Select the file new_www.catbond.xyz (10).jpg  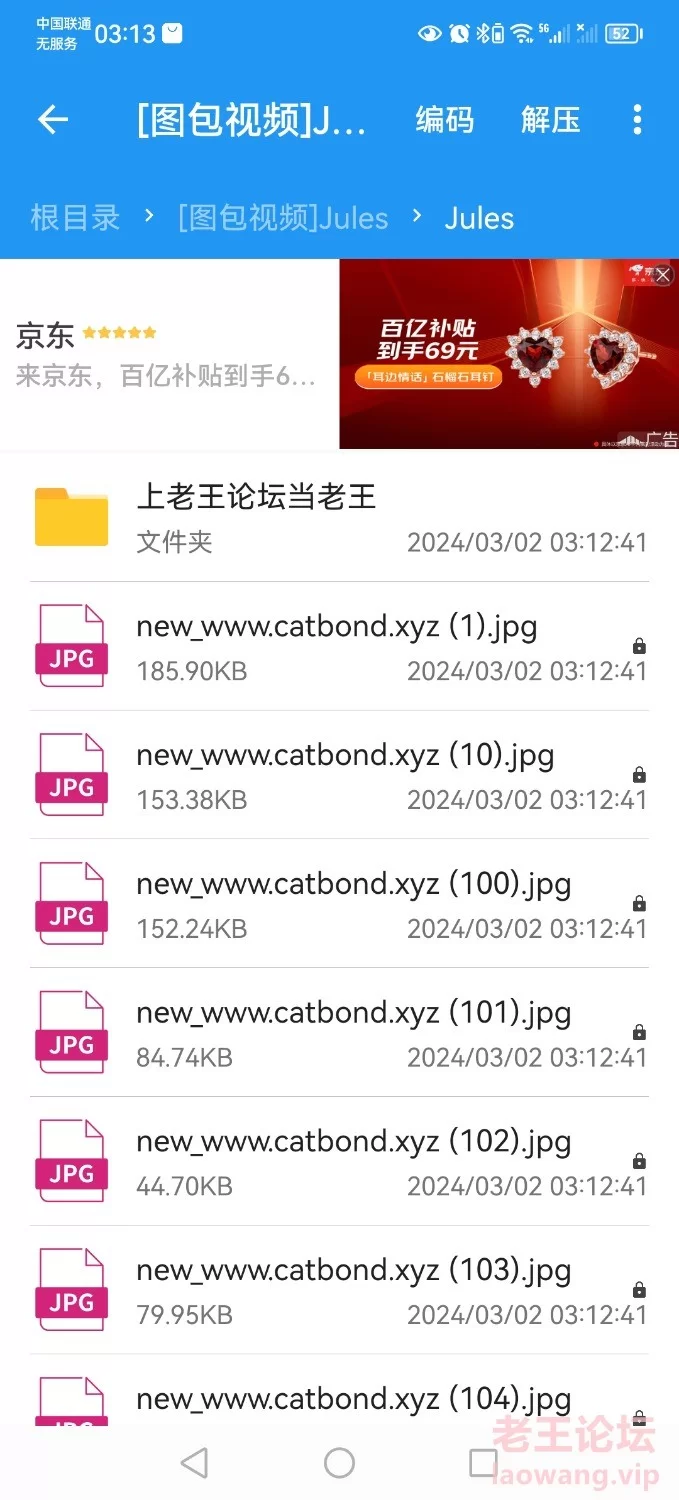pos(345,775)
